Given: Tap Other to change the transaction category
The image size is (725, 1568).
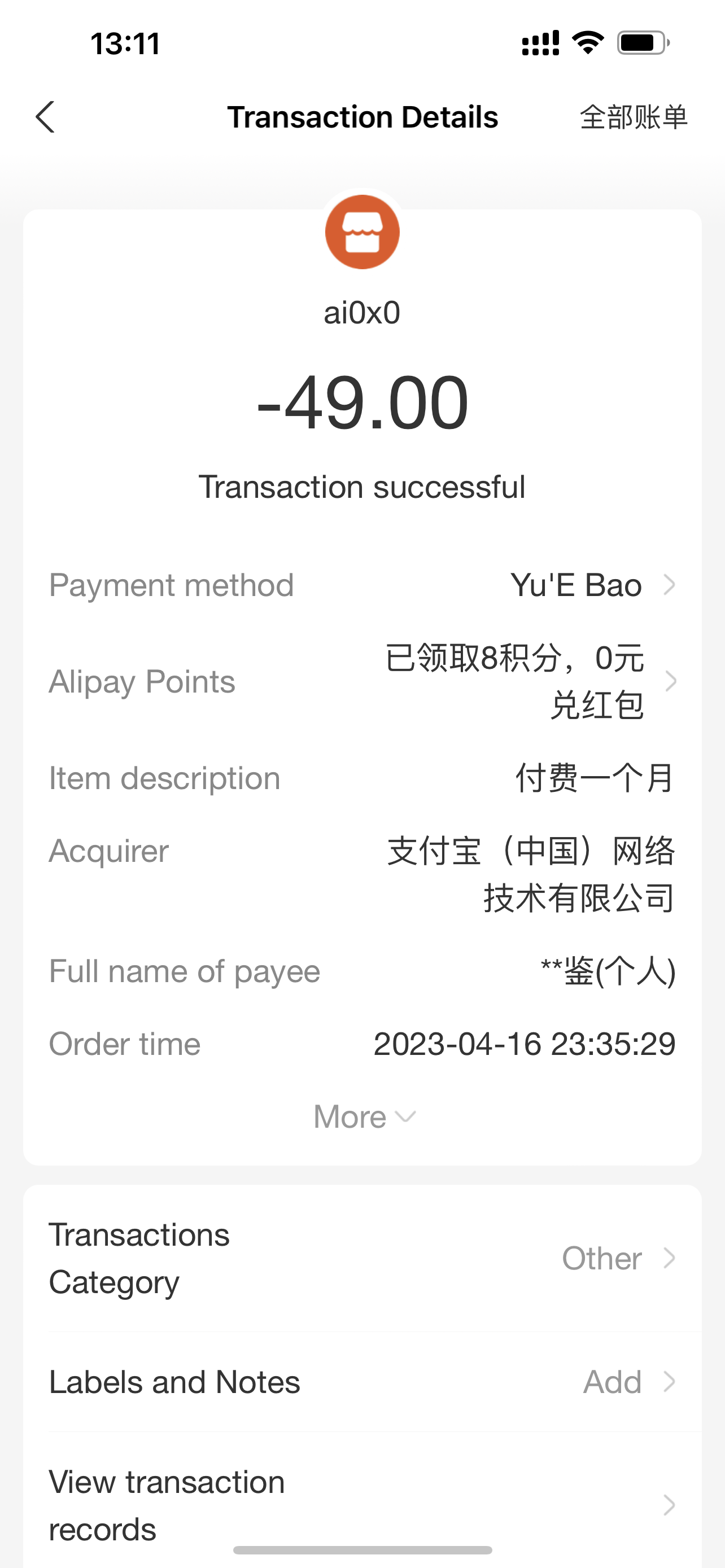Looking at the screenshot, I should [601, 1258].
